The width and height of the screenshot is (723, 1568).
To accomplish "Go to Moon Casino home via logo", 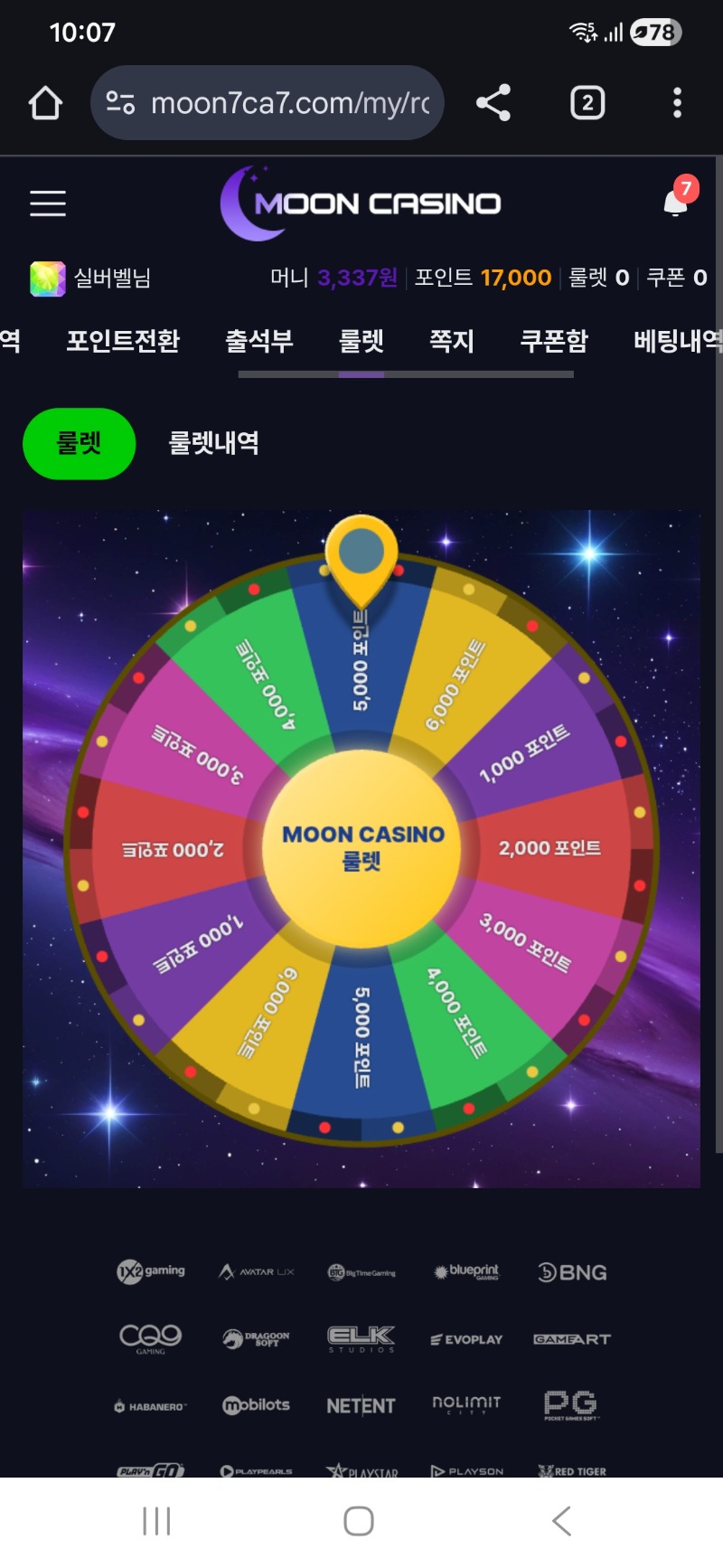I will [x=361, y=203].
